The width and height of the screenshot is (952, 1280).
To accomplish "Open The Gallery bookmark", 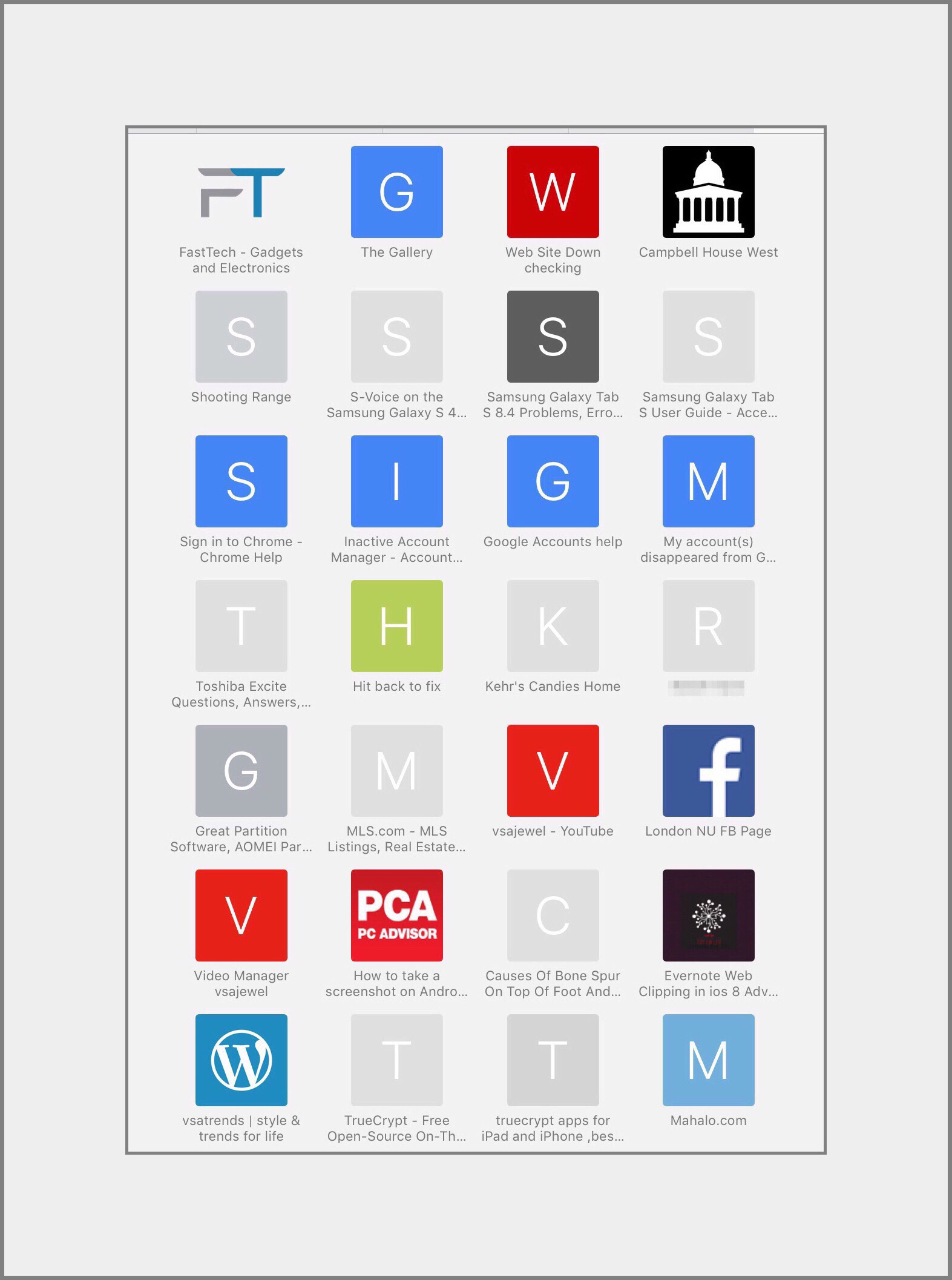I will pos(396,193).
